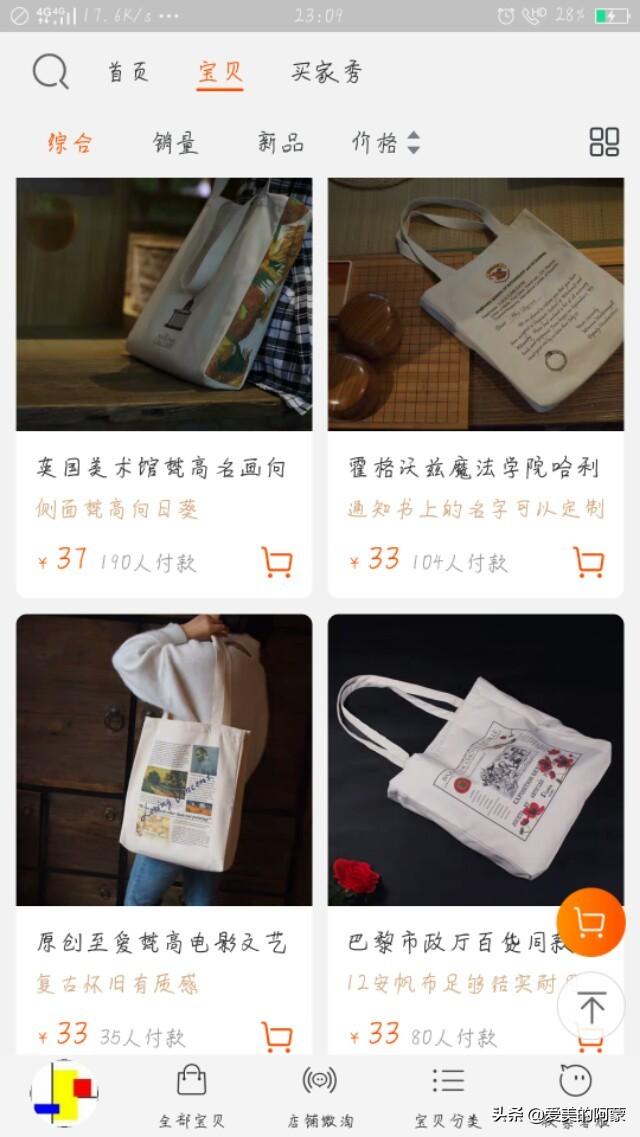This screenshot has height=1137, width=640.
Task: Open the shop search icon
Action: (50, 72)
